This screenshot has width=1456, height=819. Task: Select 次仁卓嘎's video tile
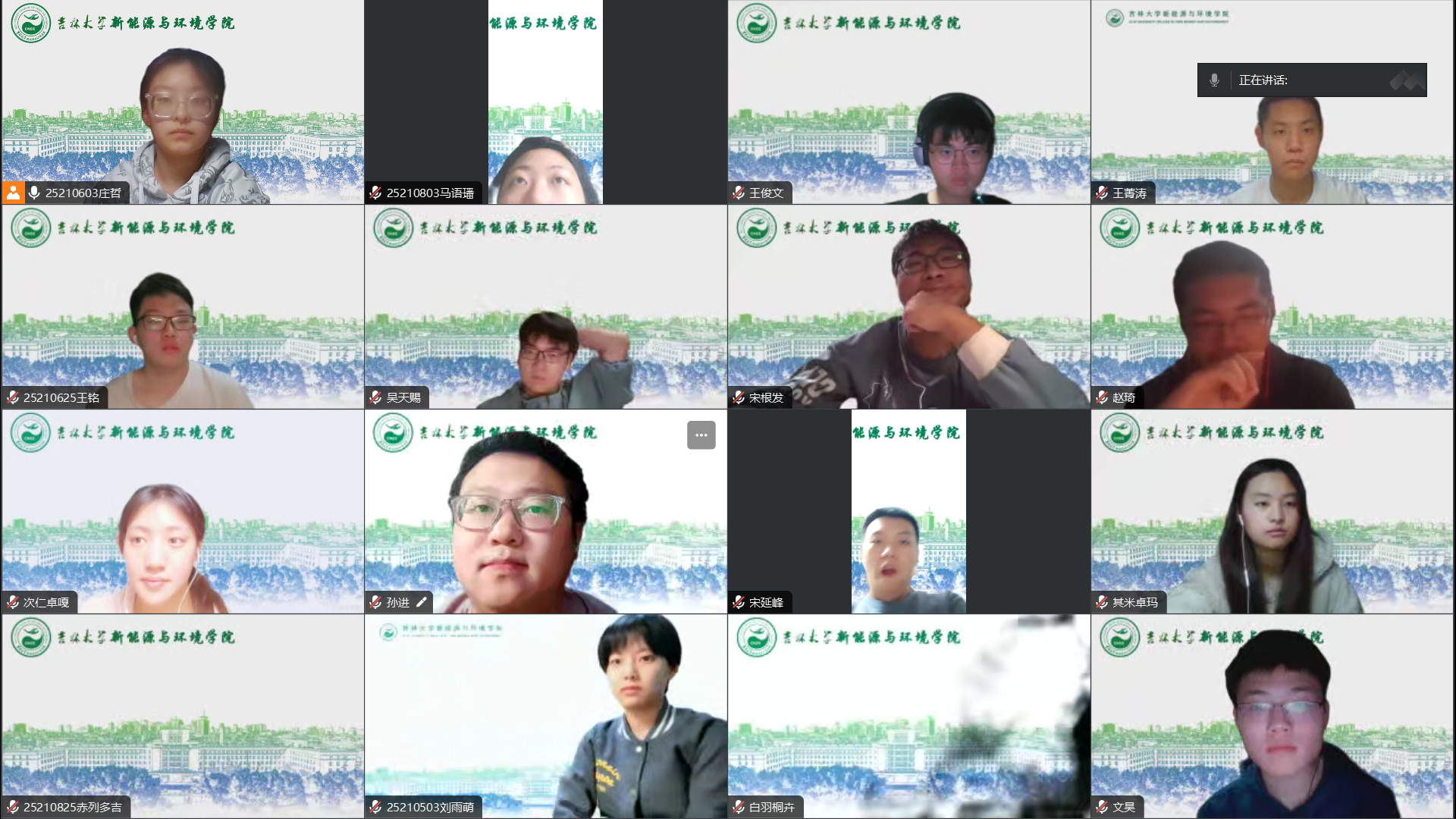(x=182, y=512)
